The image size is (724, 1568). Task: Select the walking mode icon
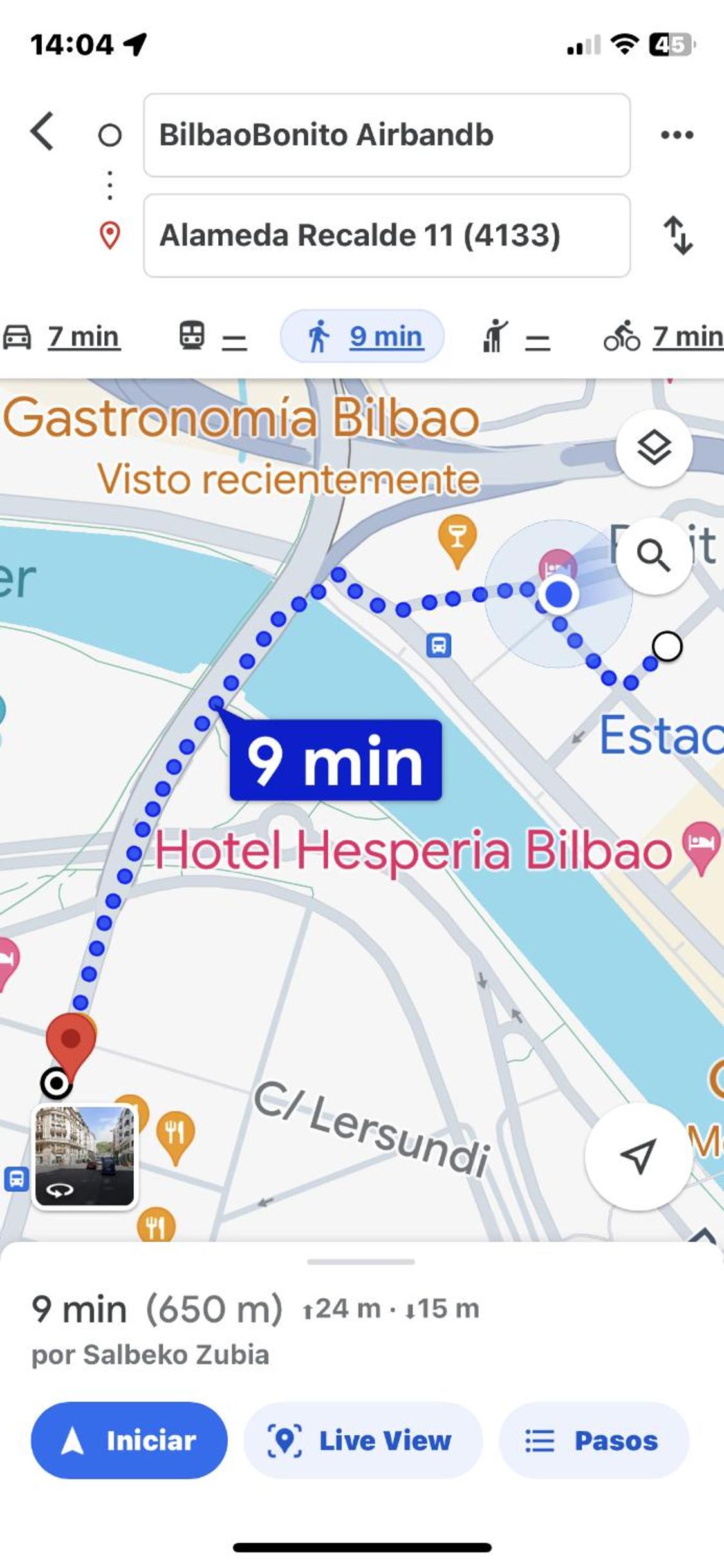tap(320, 335)
